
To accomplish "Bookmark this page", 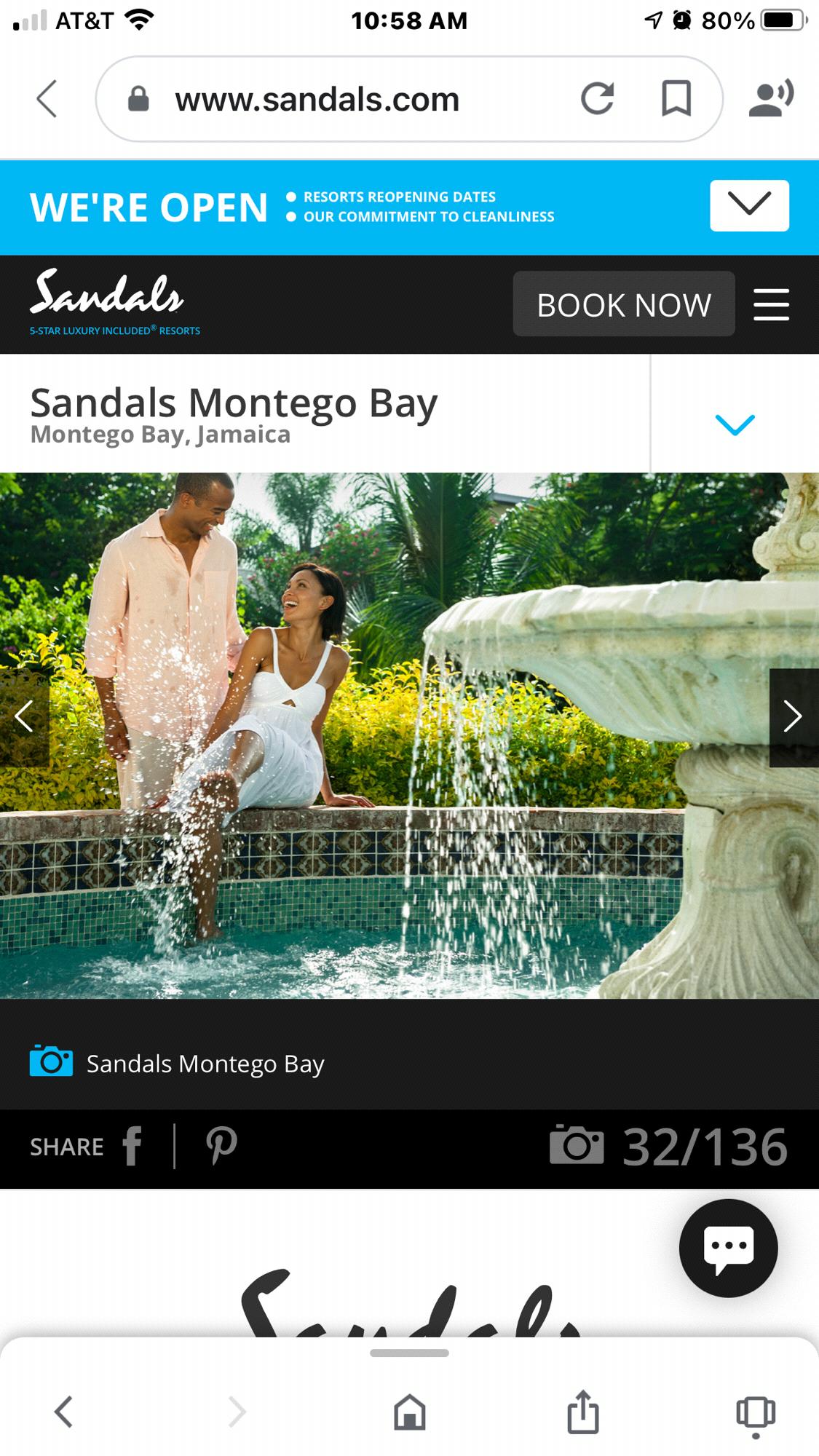I will click(x=676, y=98).
